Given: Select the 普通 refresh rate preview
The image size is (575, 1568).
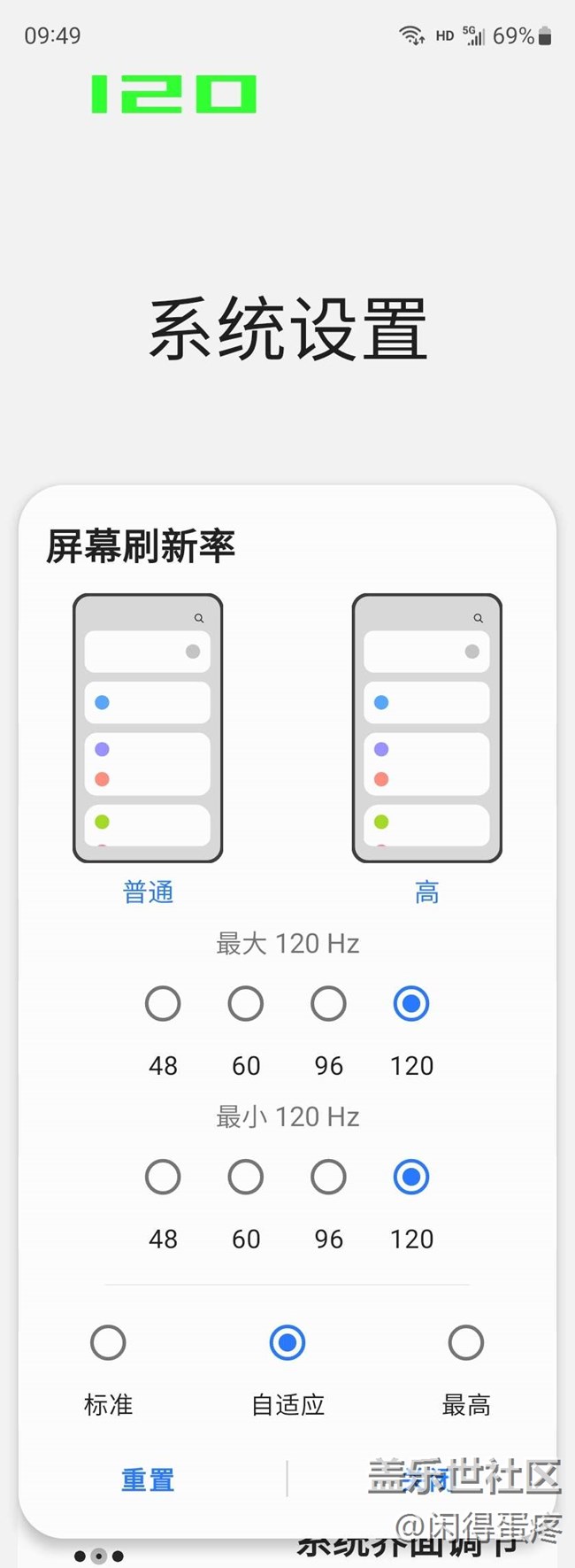Looking at the screenshot, I should point(148,728).
